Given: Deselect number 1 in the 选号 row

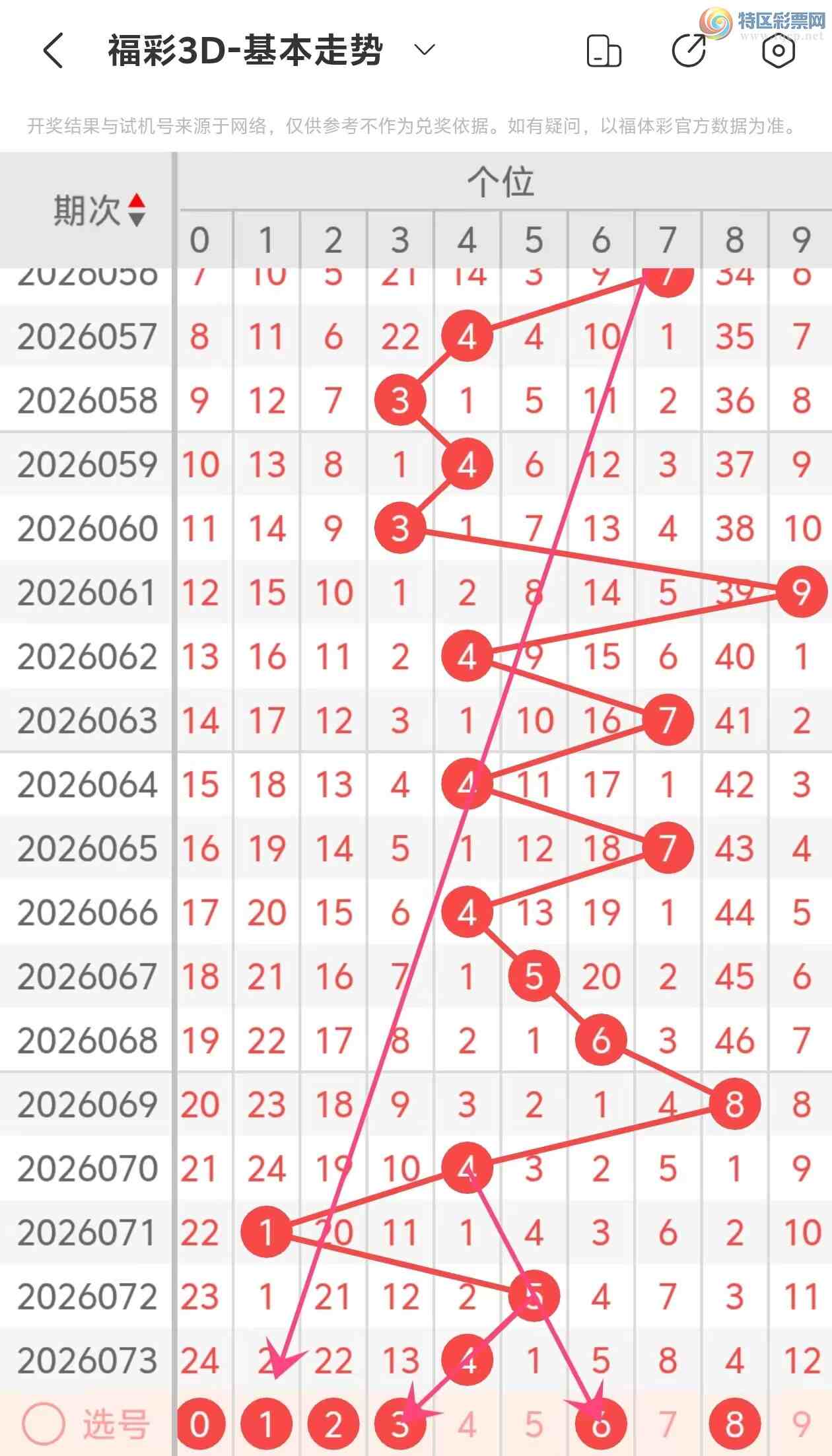Looking at the screenshot, I should click(x=266, y=1424).
